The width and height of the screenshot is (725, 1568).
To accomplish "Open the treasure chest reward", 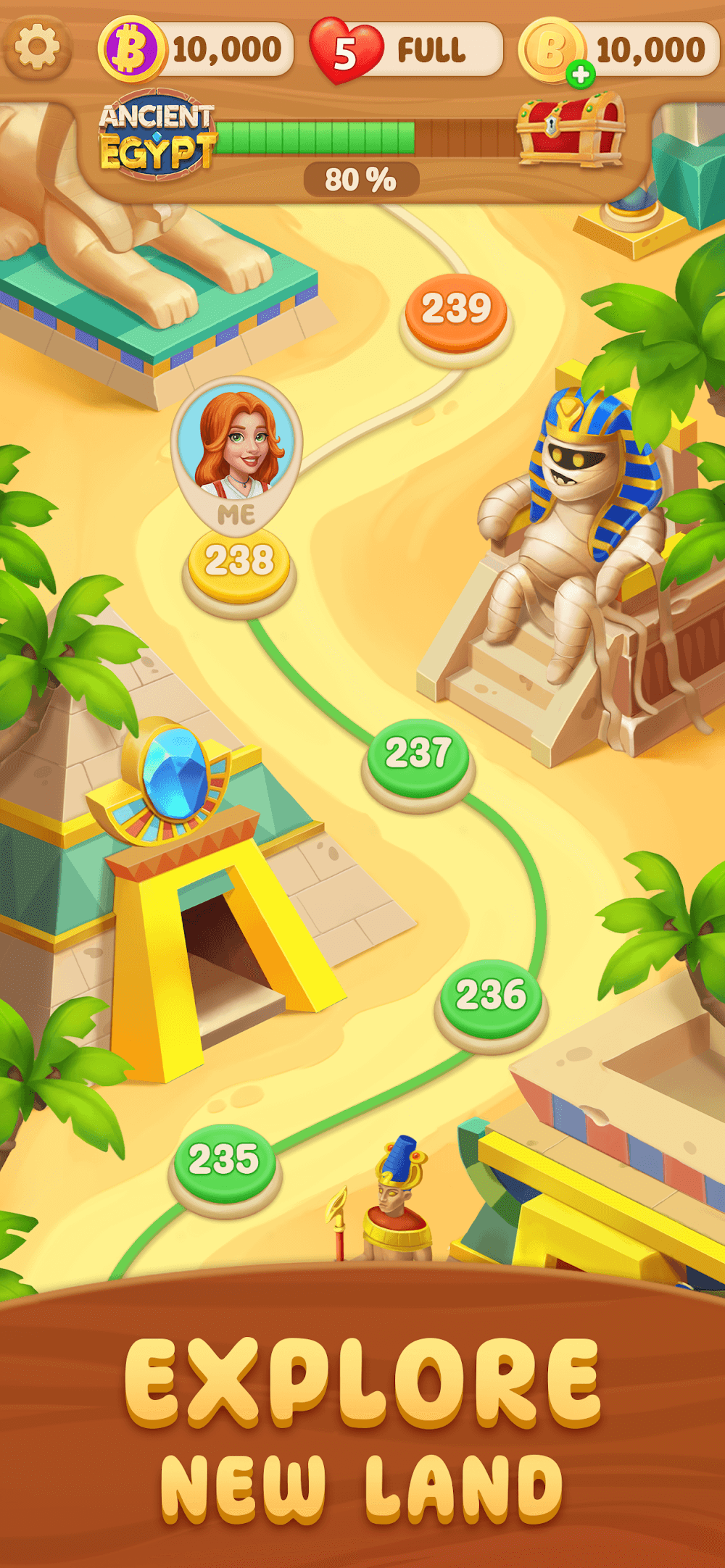I will pos(570,129).
